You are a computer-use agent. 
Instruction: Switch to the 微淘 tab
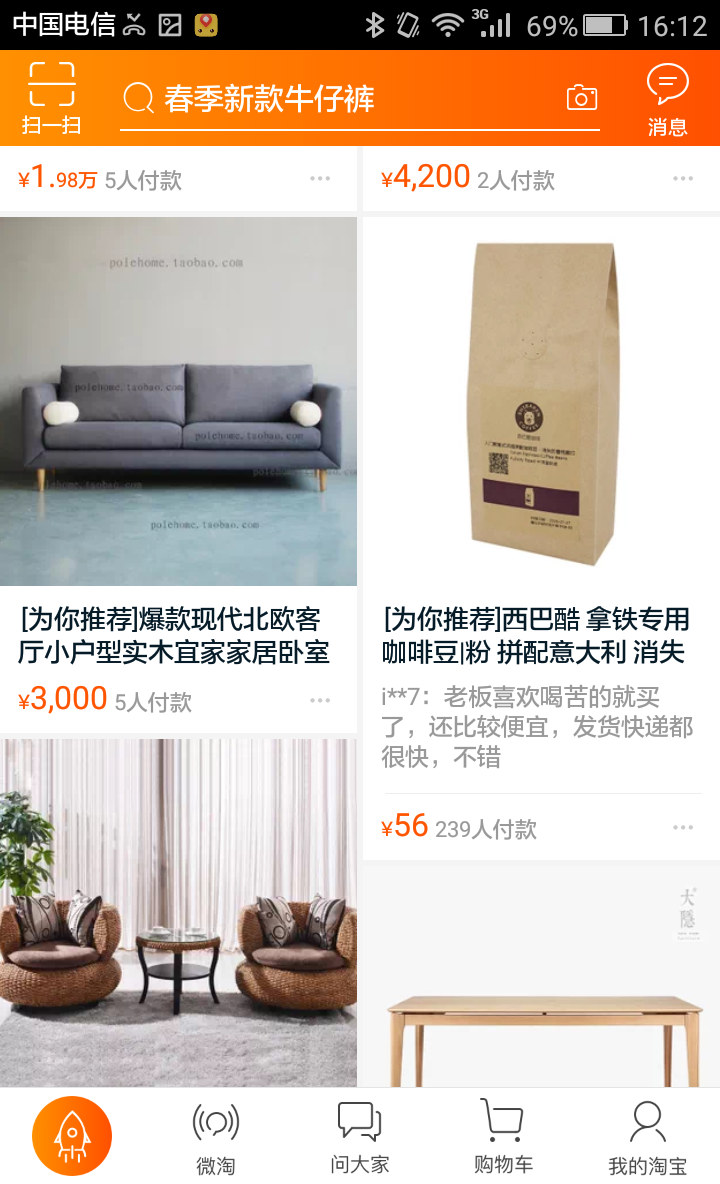[216, 1137]
